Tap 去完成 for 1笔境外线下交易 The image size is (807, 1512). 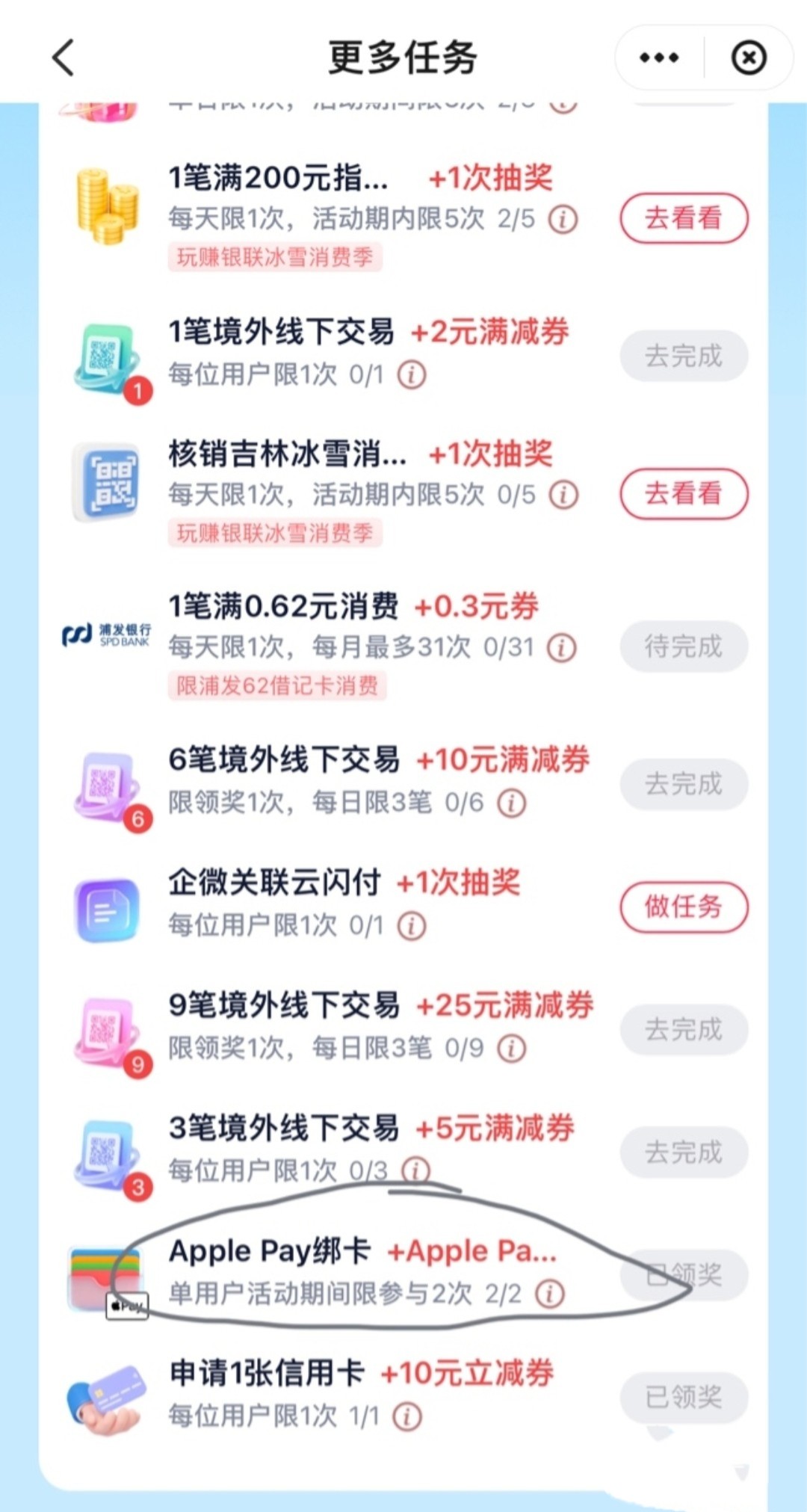pyautogui.click(x=683, y=356)
